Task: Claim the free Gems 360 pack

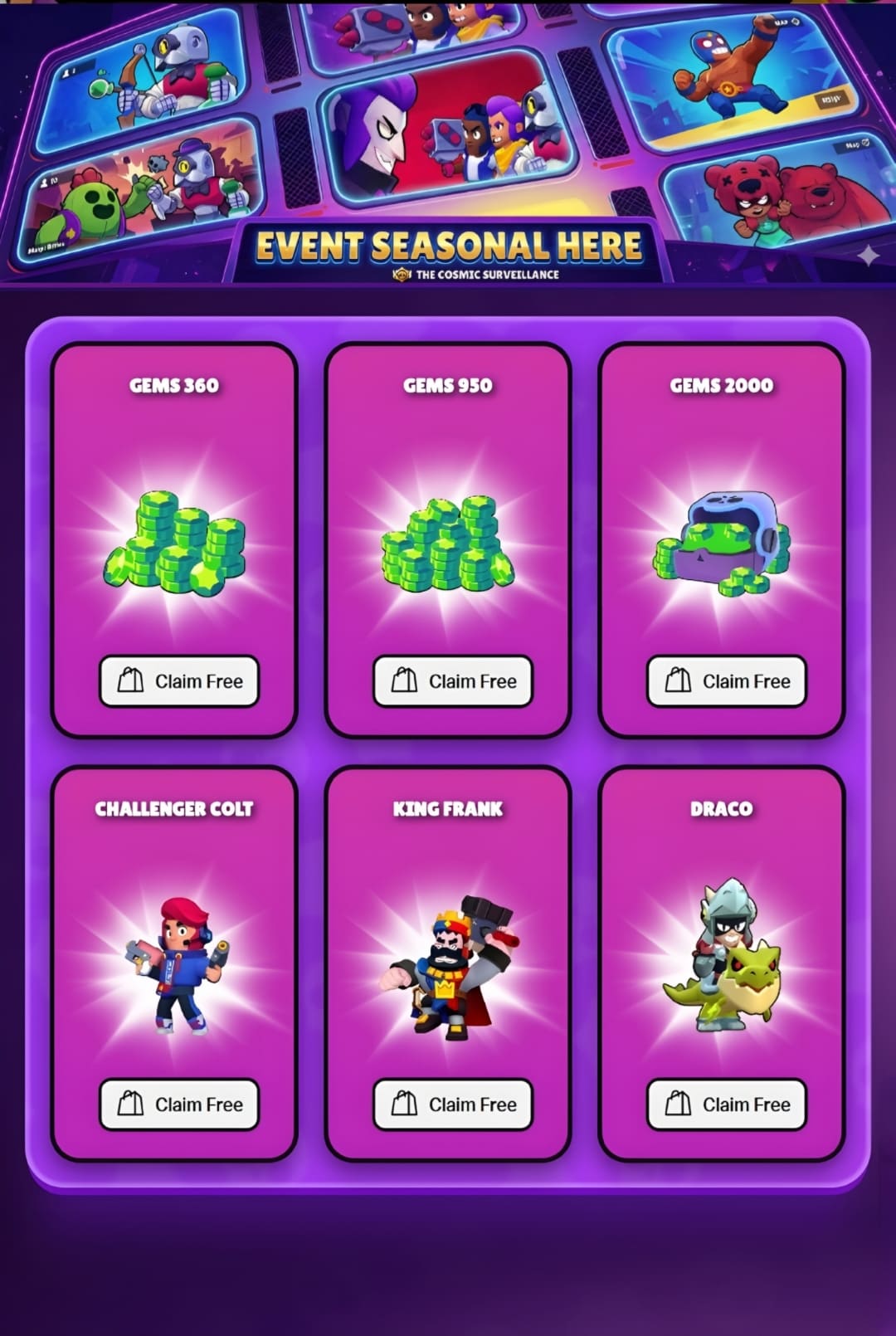Action: coord(179,681)
